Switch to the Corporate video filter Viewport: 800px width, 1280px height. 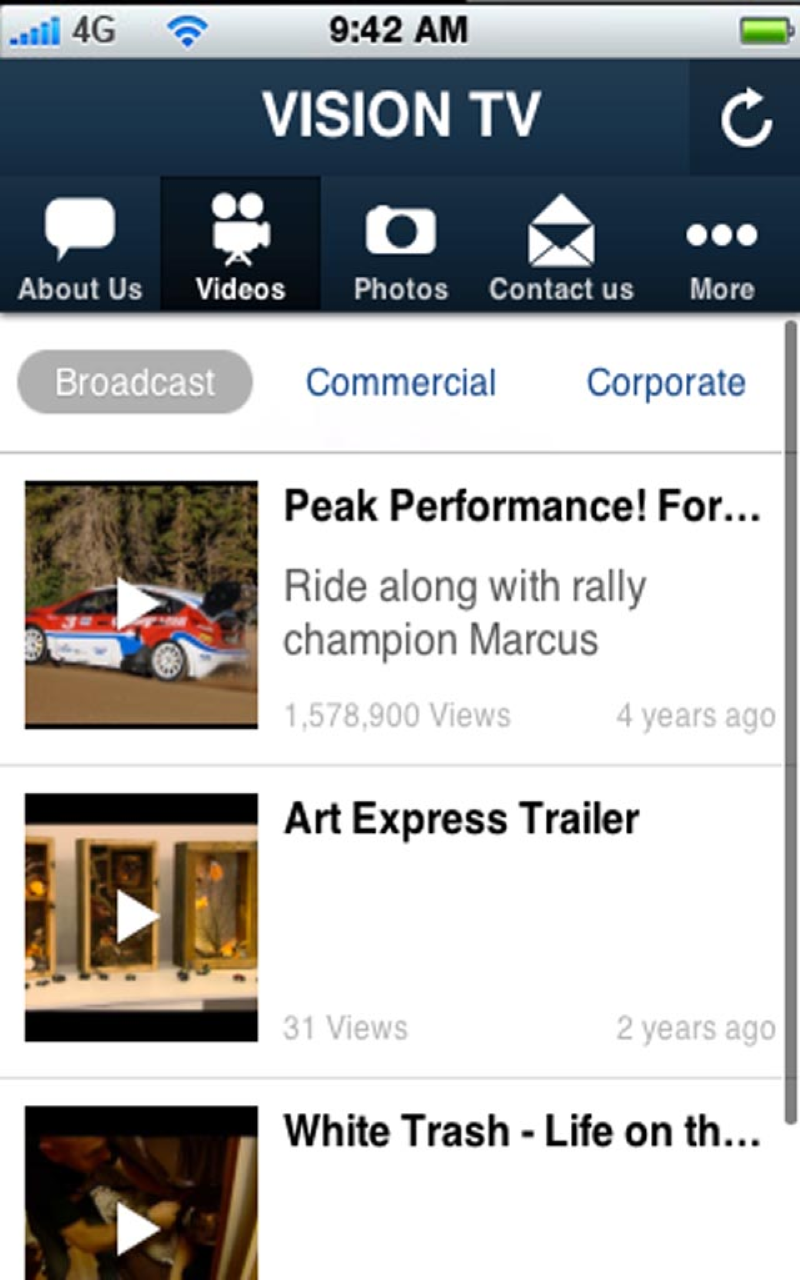(666, 382)
